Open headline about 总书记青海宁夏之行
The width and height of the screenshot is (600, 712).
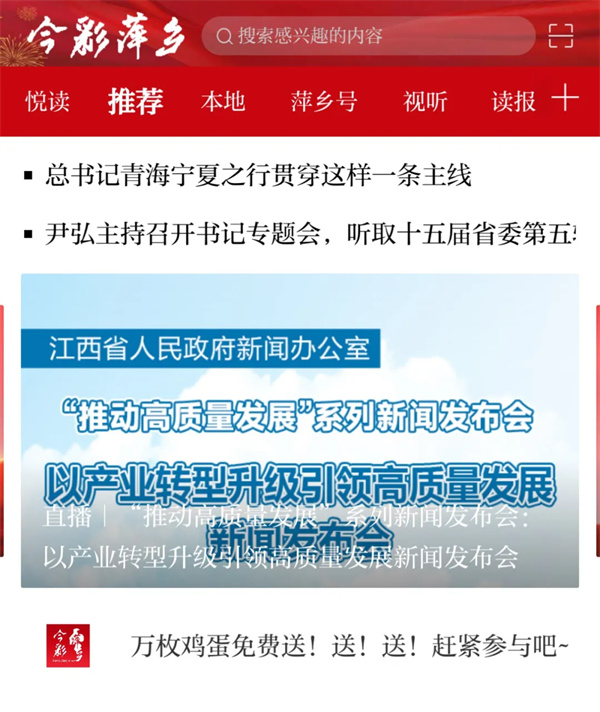click(x=258, y=177)
